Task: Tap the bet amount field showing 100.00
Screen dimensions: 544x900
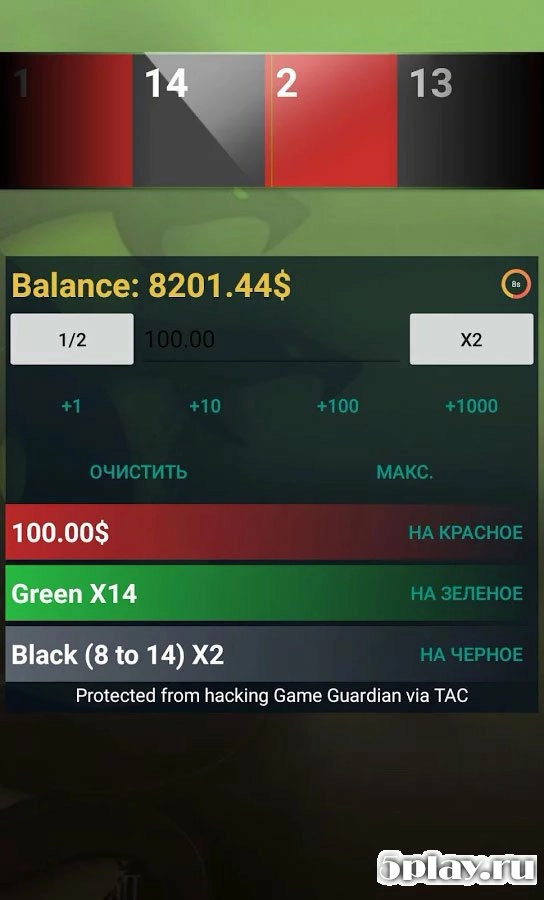Action: coord(271,340)
